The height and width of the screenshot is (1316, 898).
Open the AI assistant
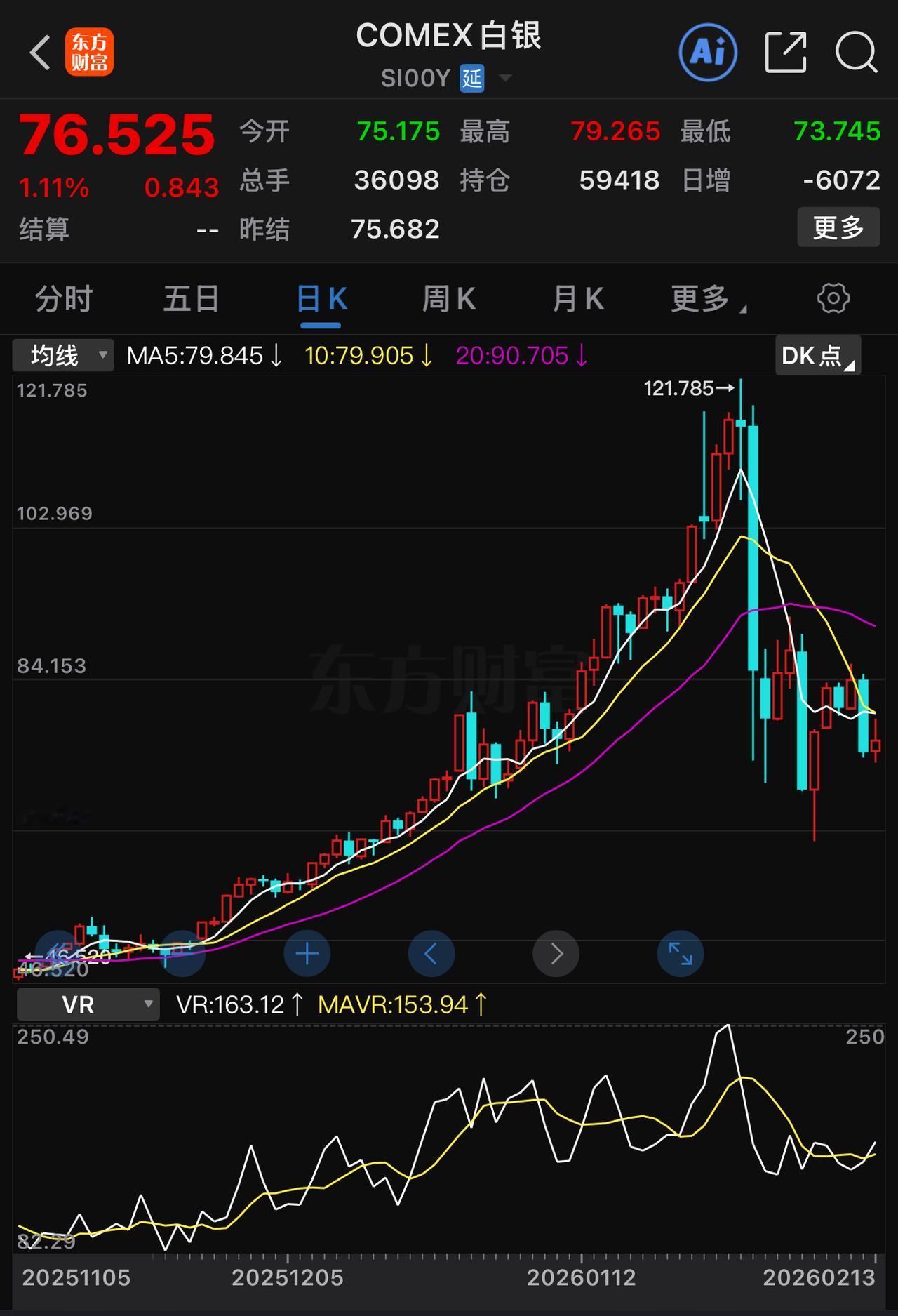coord(707,53)
